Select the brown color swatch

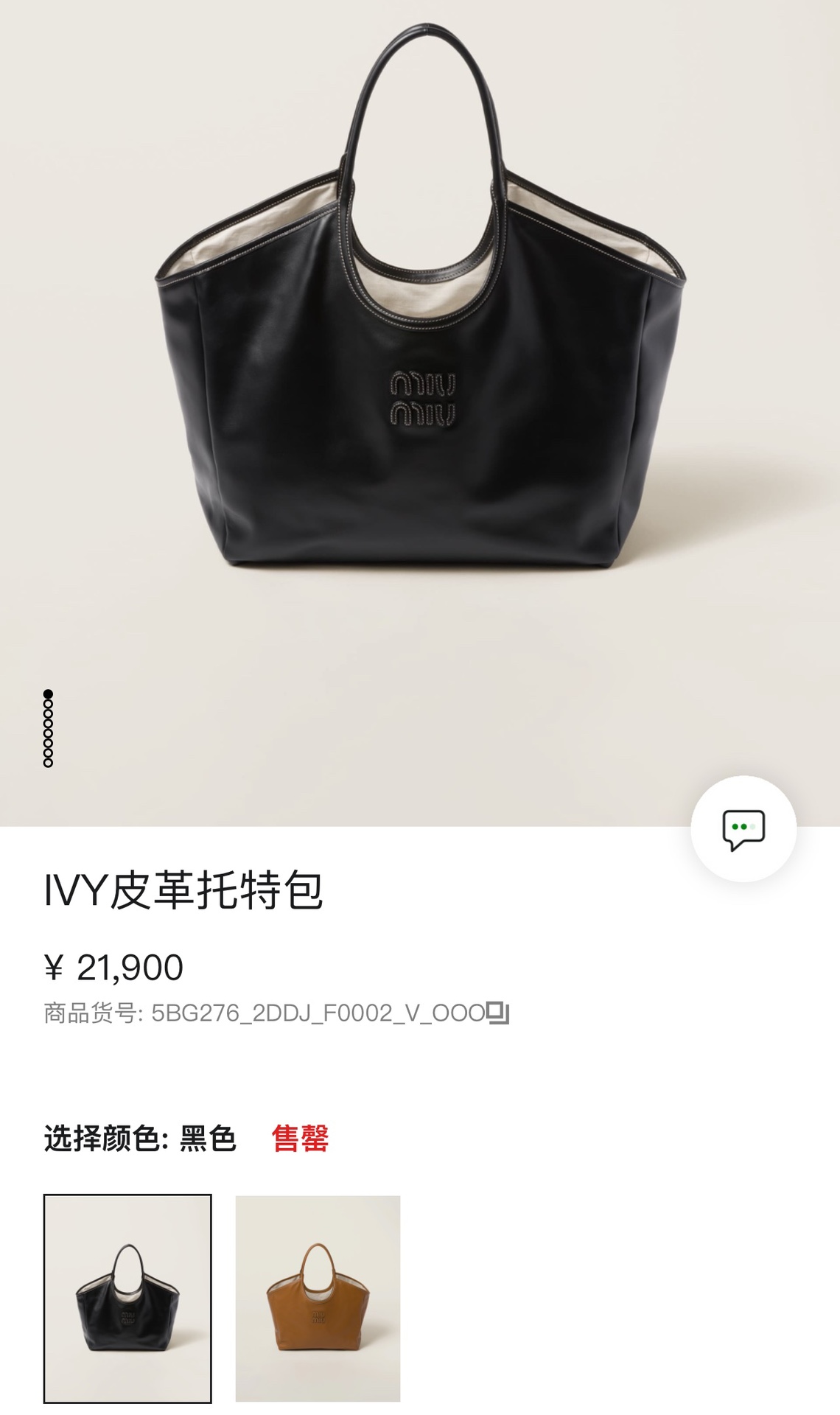click(318, 1298)
